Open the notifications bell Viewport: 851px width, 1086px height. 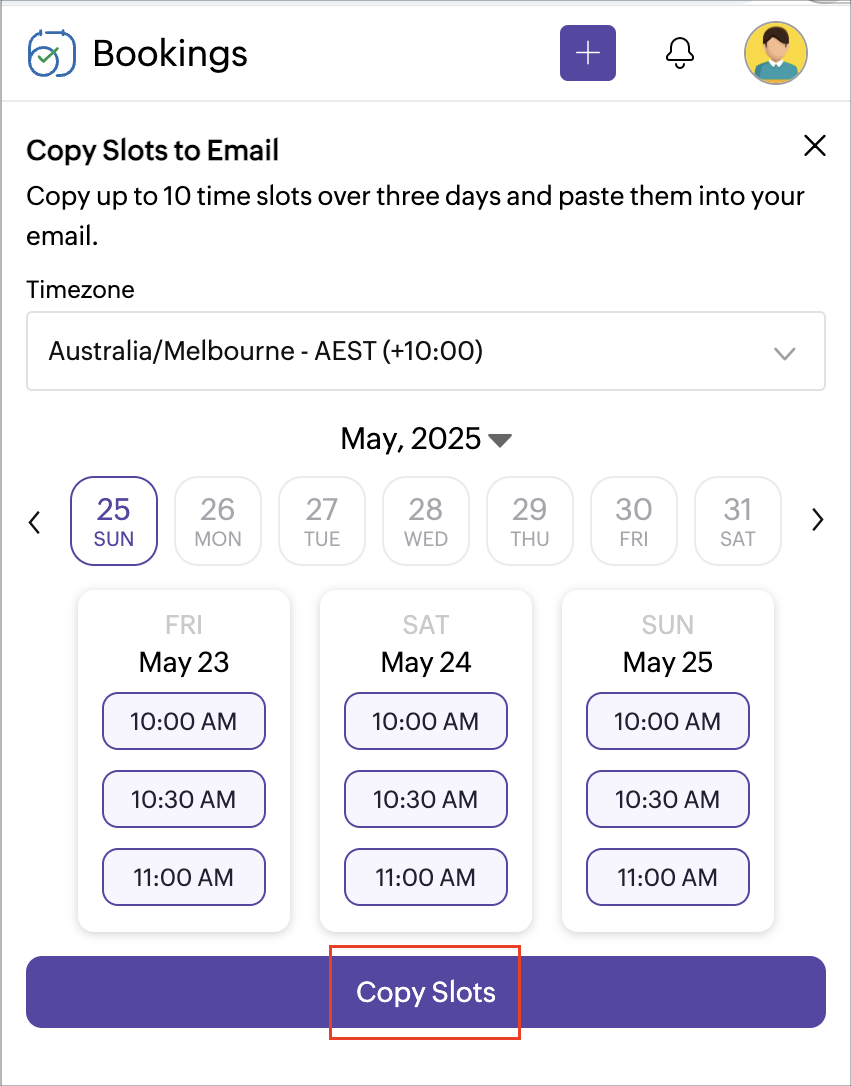pos(680,53)
